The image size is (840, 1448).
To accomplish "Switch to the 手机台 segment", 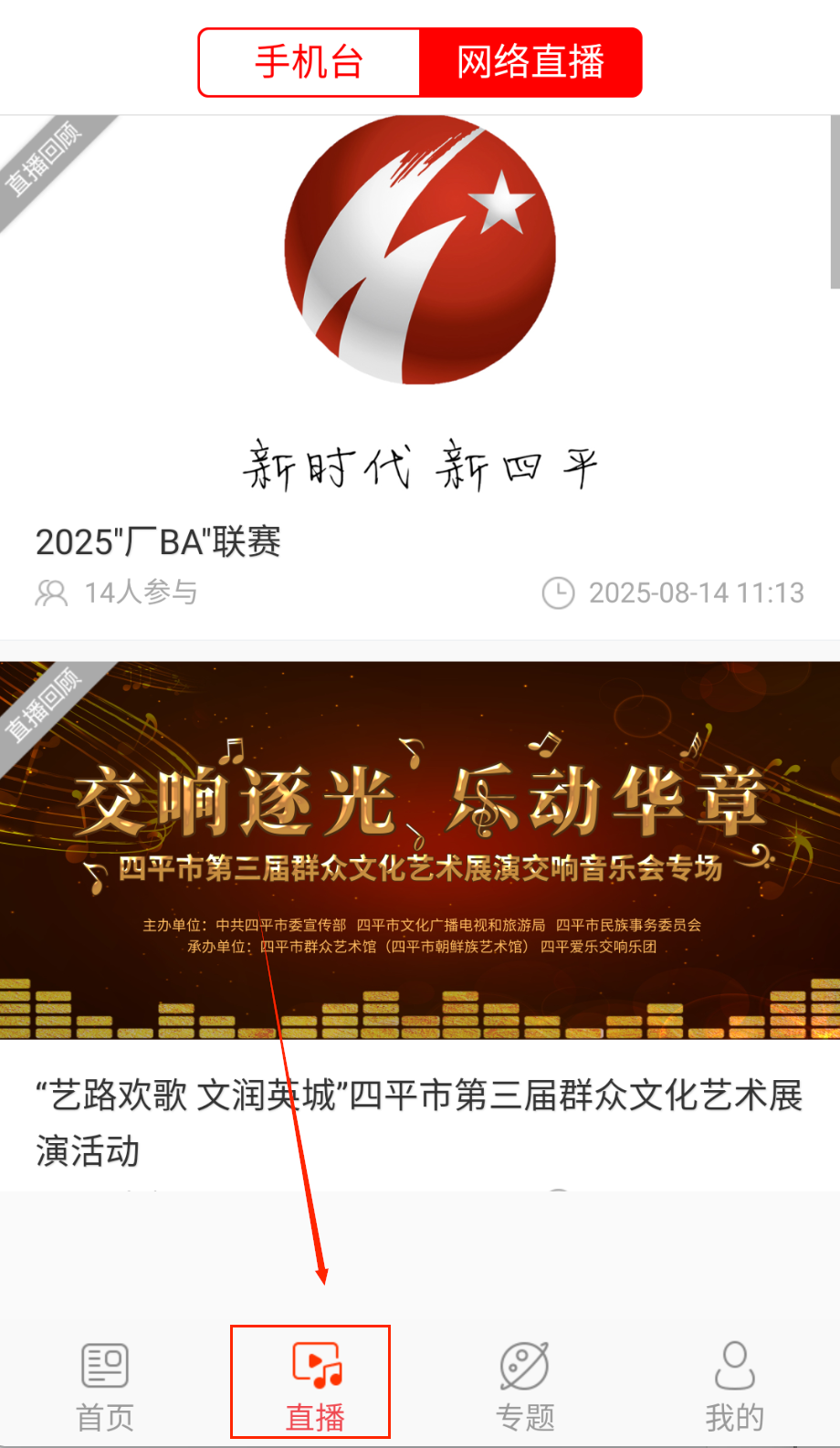I will tap(310, 62).
